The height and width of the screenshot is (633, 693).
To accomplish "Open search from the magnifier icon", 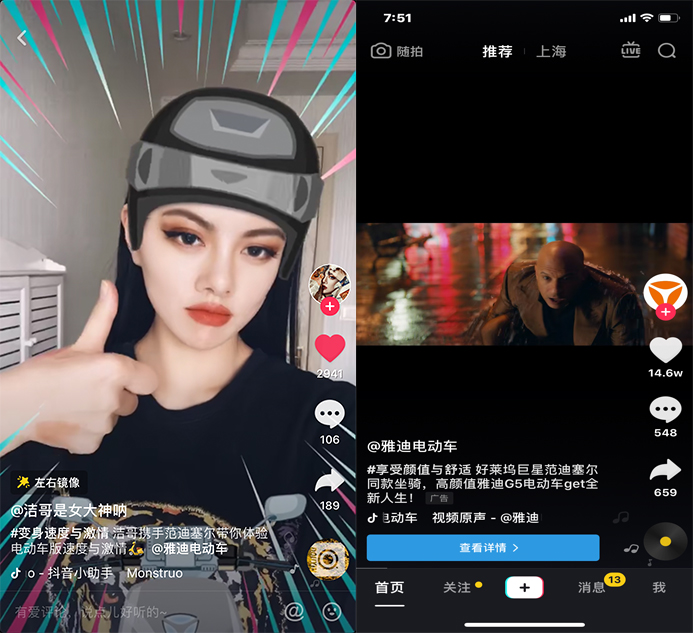I will [666, 51].
